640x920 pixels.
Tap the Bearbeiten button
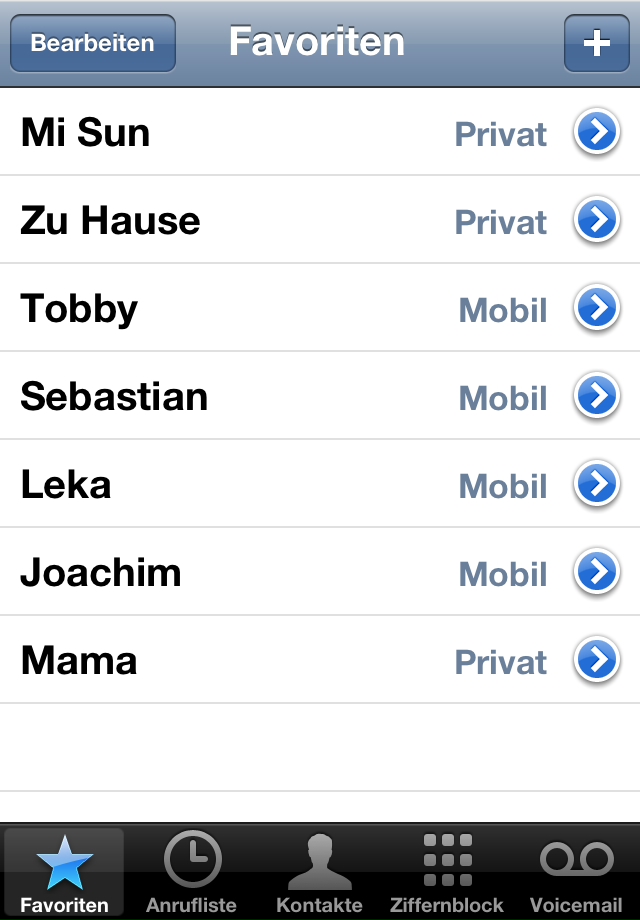pos(93,43)
